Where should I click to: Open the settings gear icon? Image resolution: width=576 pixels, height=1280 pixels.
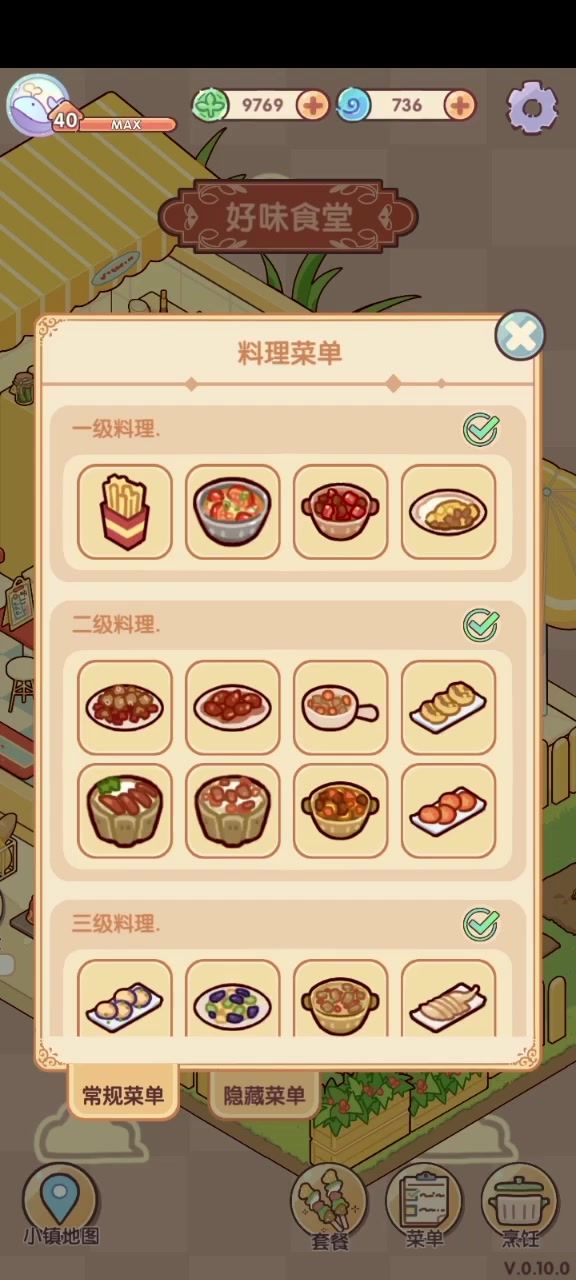(x=533, y=107)
